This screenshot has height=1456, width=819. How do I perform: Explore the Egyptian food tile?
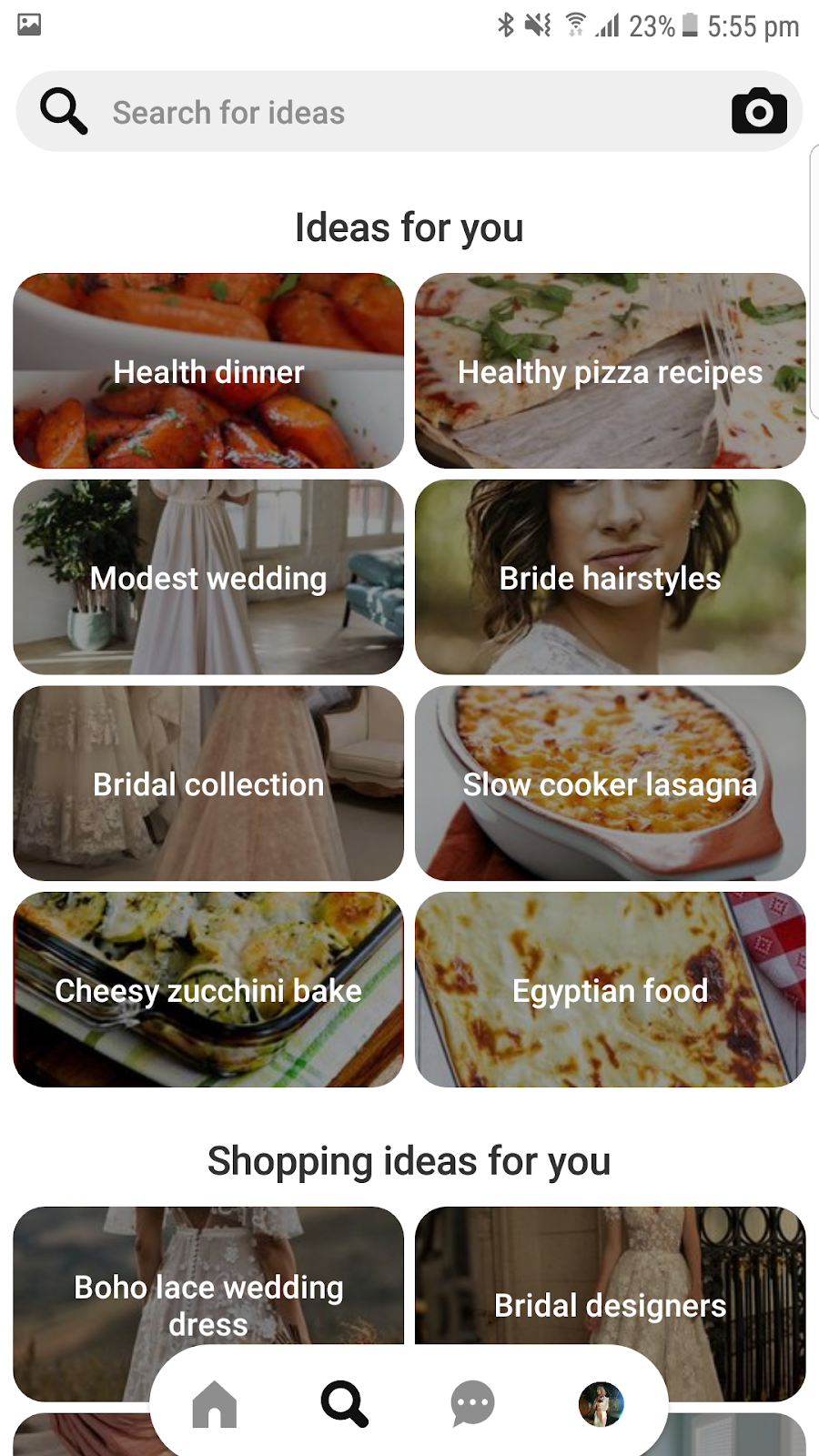coord(610,990)
